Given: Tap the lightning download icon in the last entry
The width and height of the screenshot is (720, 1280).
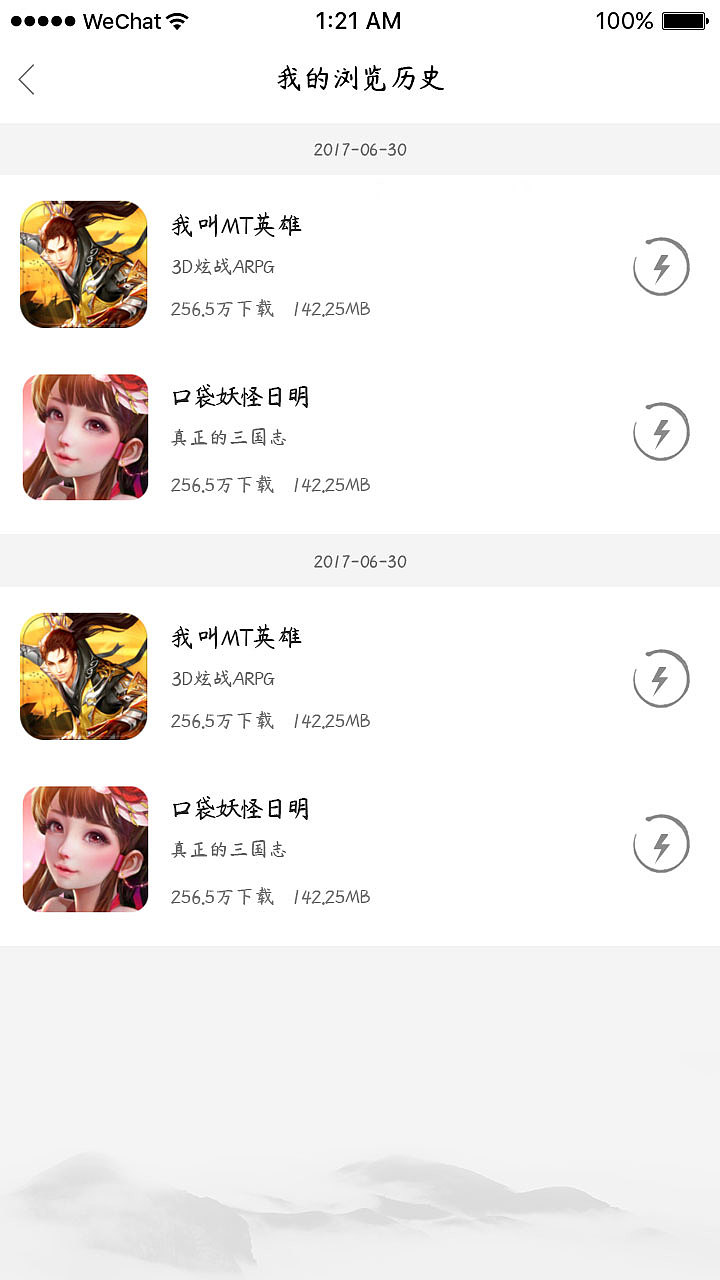Looking at the screenshot, I should [x=660, y=843].
